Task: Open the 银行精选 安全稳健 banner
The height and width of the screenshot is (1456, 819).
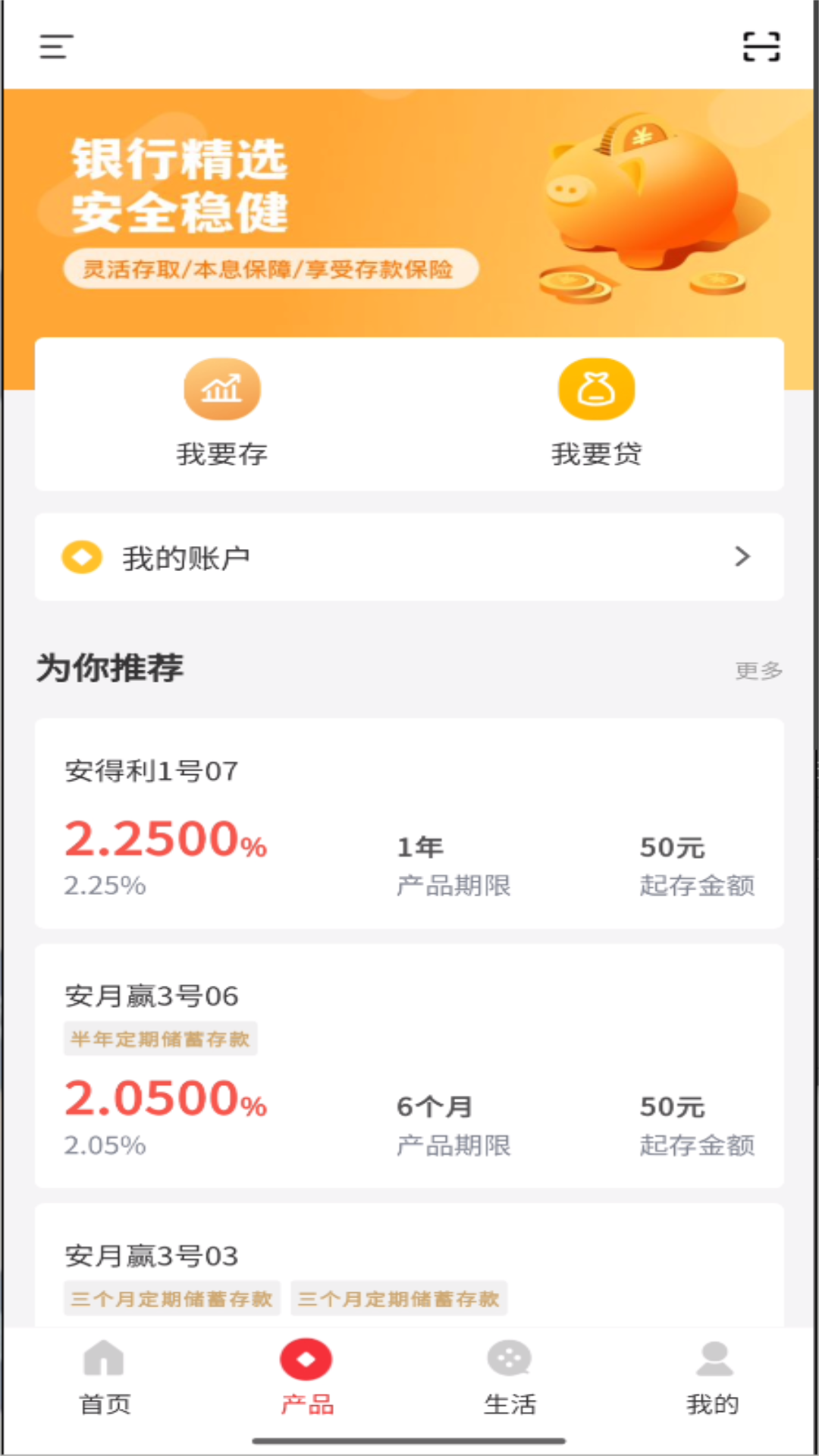Action: [x=409, y=212]
